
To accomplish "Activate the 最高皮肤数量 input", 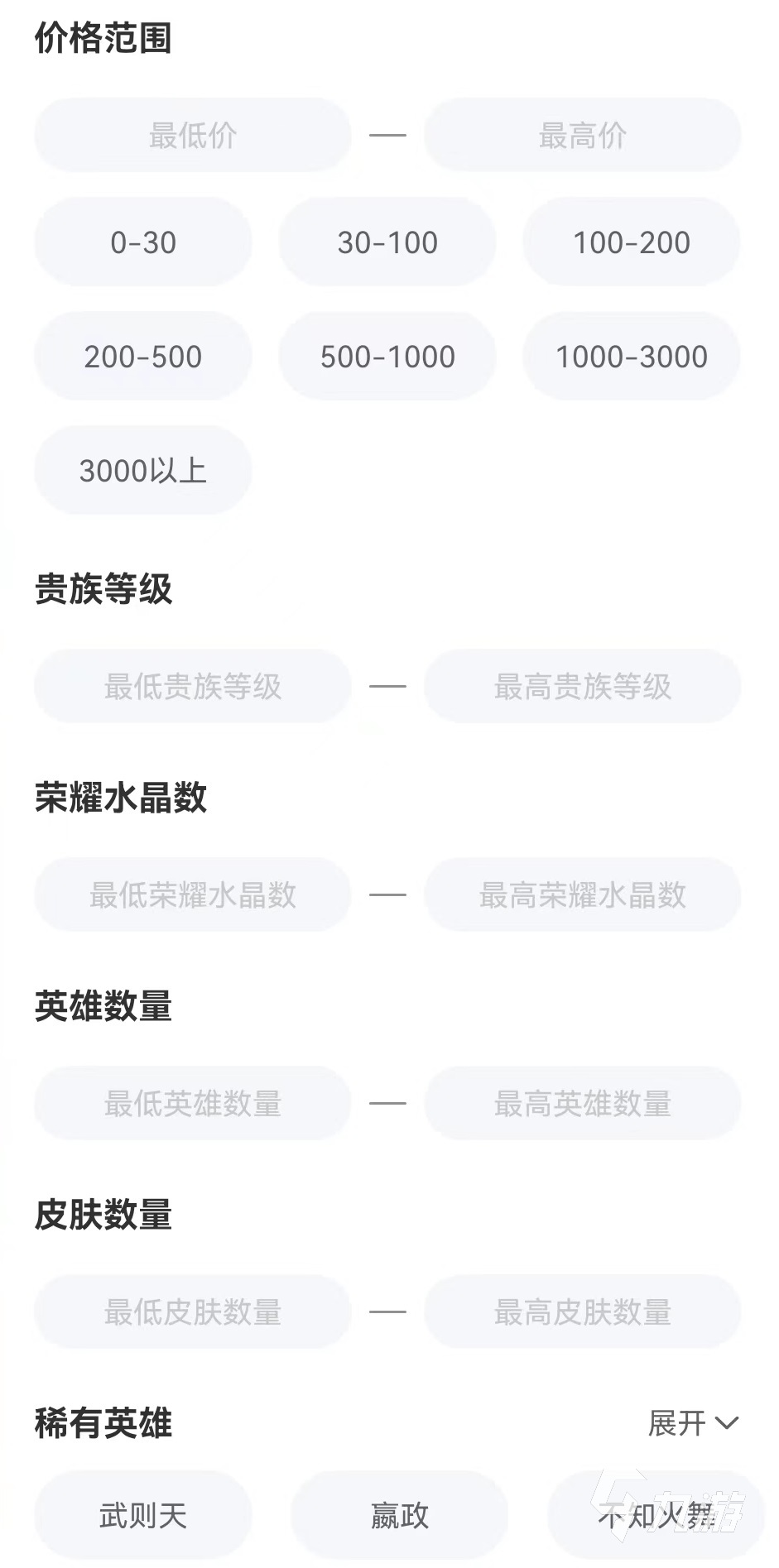I will click(582, 1311).
